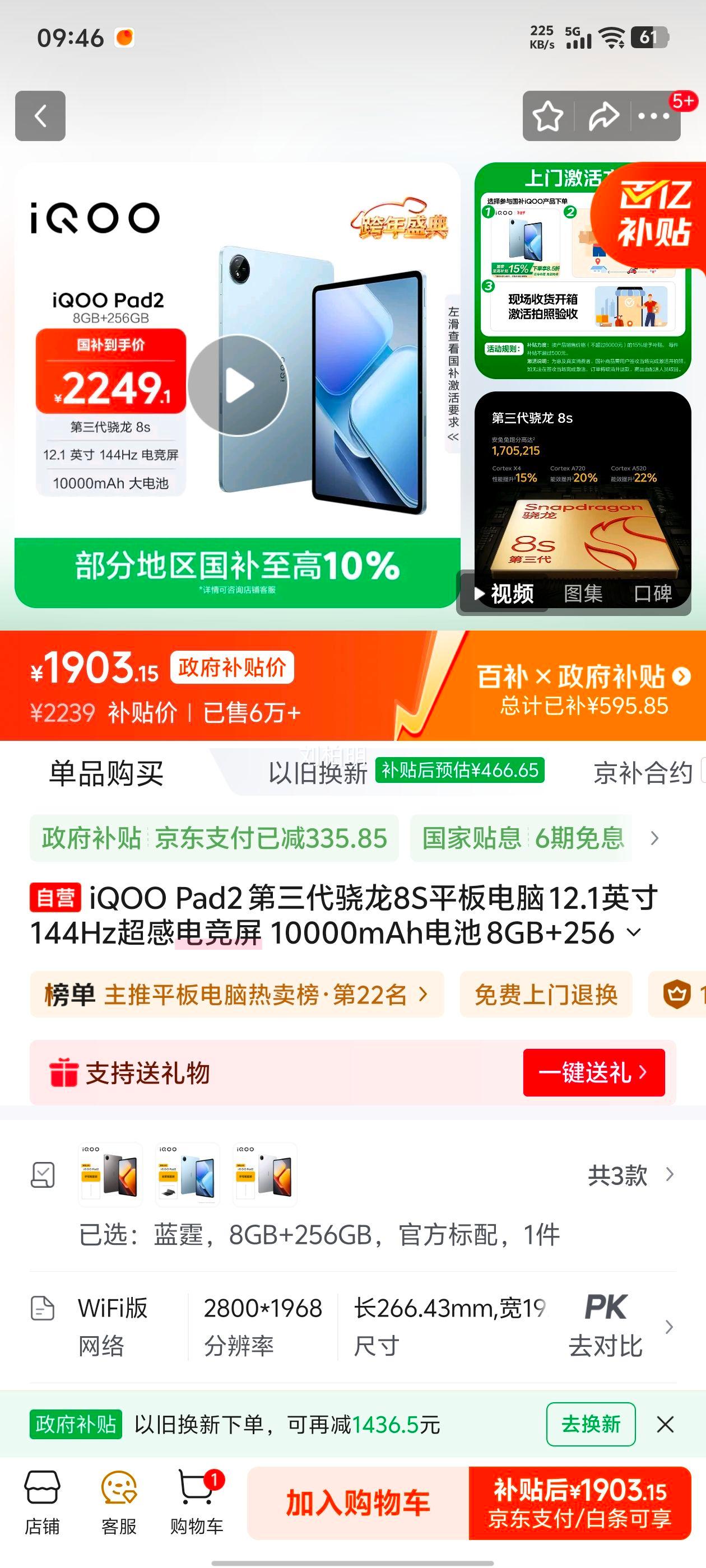Open the more options icon with 5+ badge
Viewport: 706px width, 1568px height.
tap(653, 115)
